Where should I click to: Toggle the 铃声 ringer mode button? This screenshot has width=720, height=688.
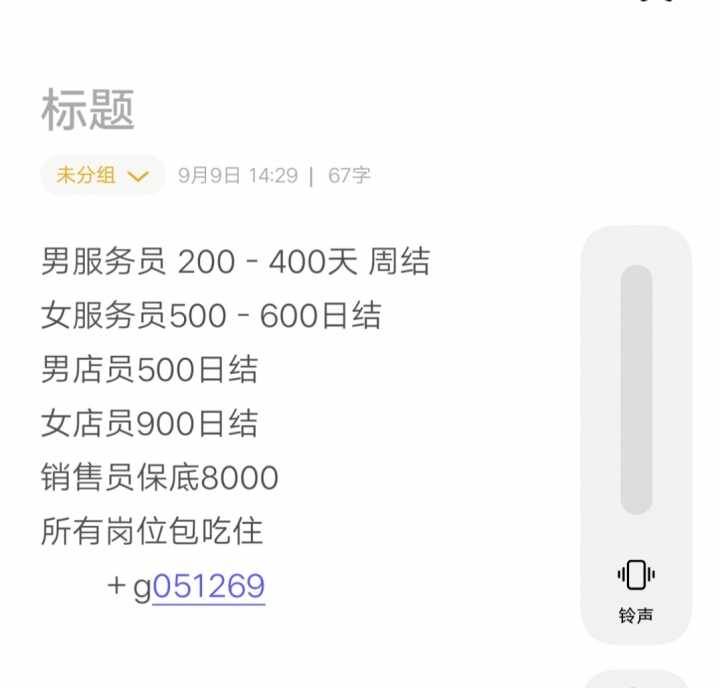coord(636,590)
